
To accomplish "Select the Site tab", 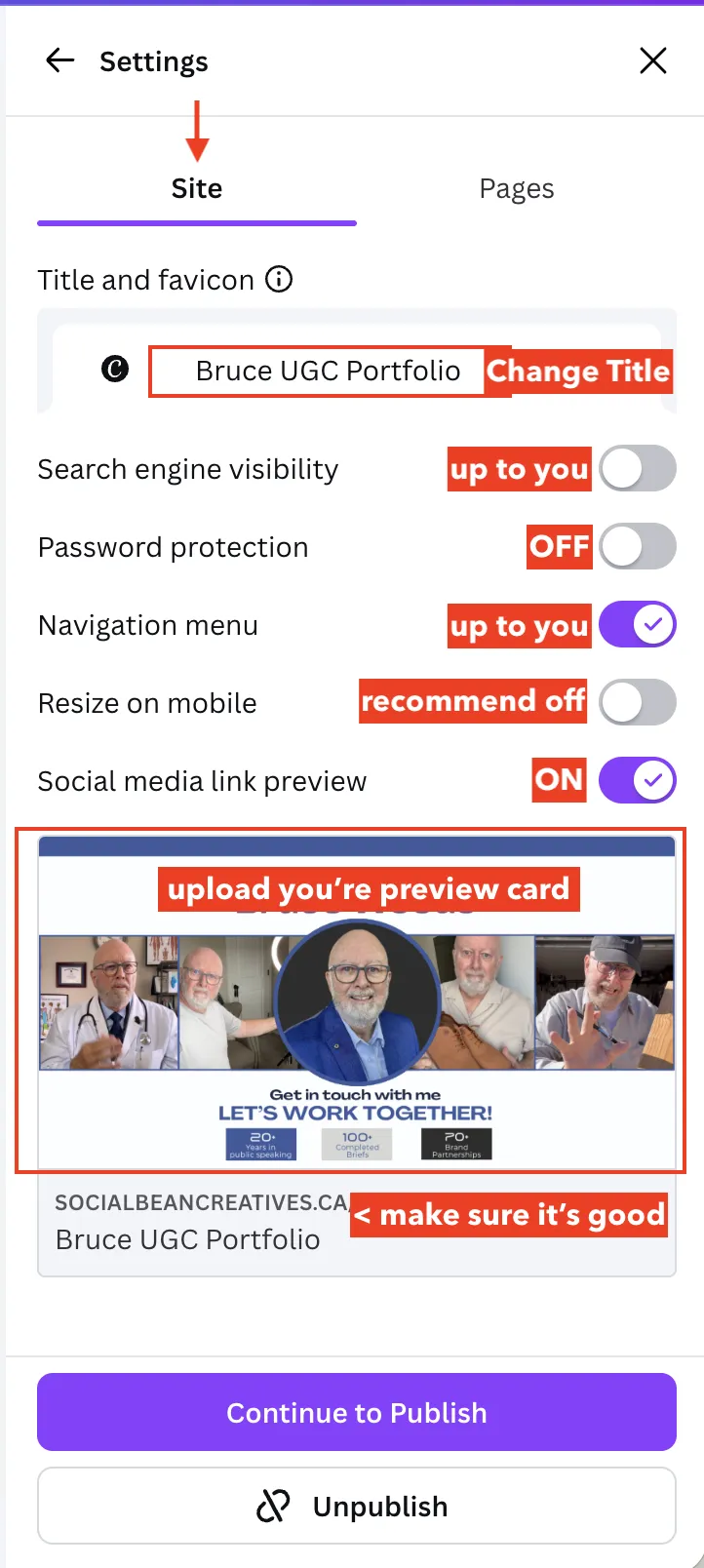I will (x=197, y=188).
